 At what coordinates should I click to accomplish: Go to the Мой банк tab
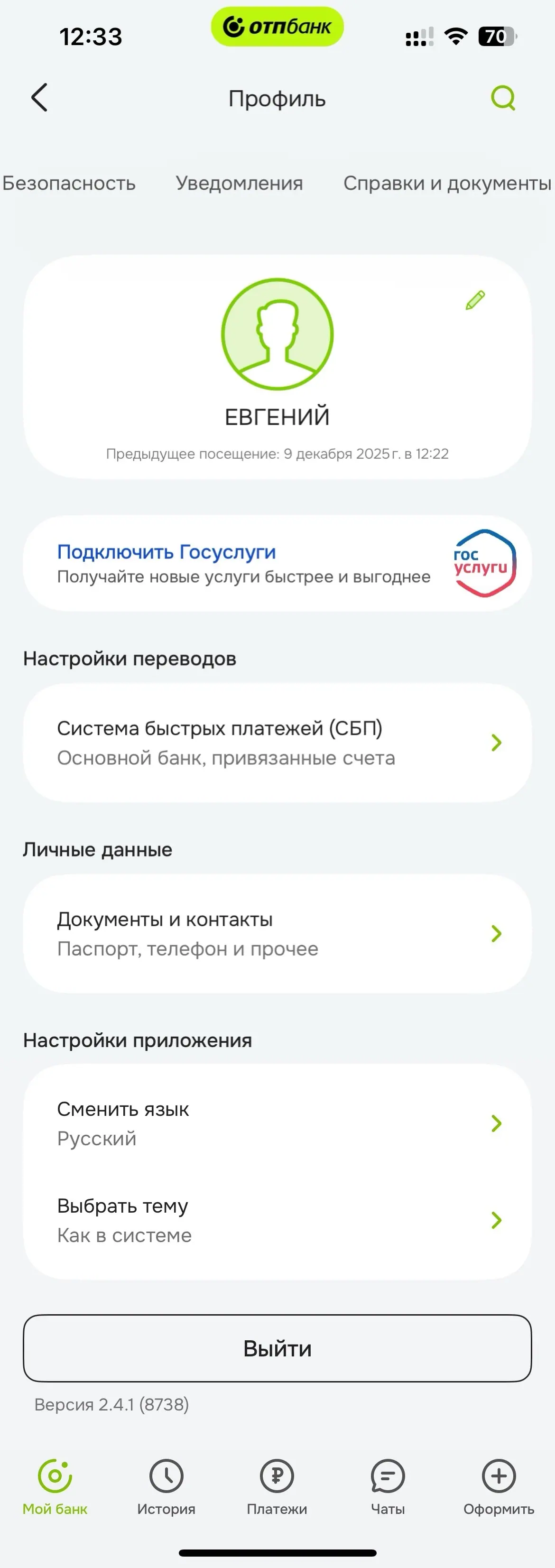55,1486
